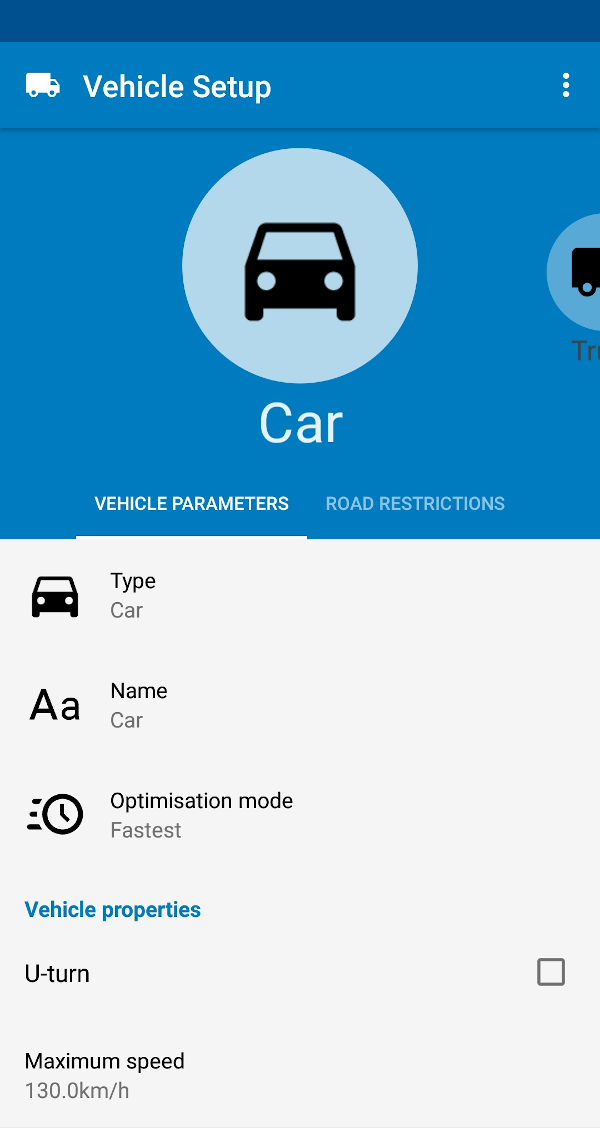Open the vehicle Type setting
This screenshot has width=600, height=1128.
[x=300, y=596]
